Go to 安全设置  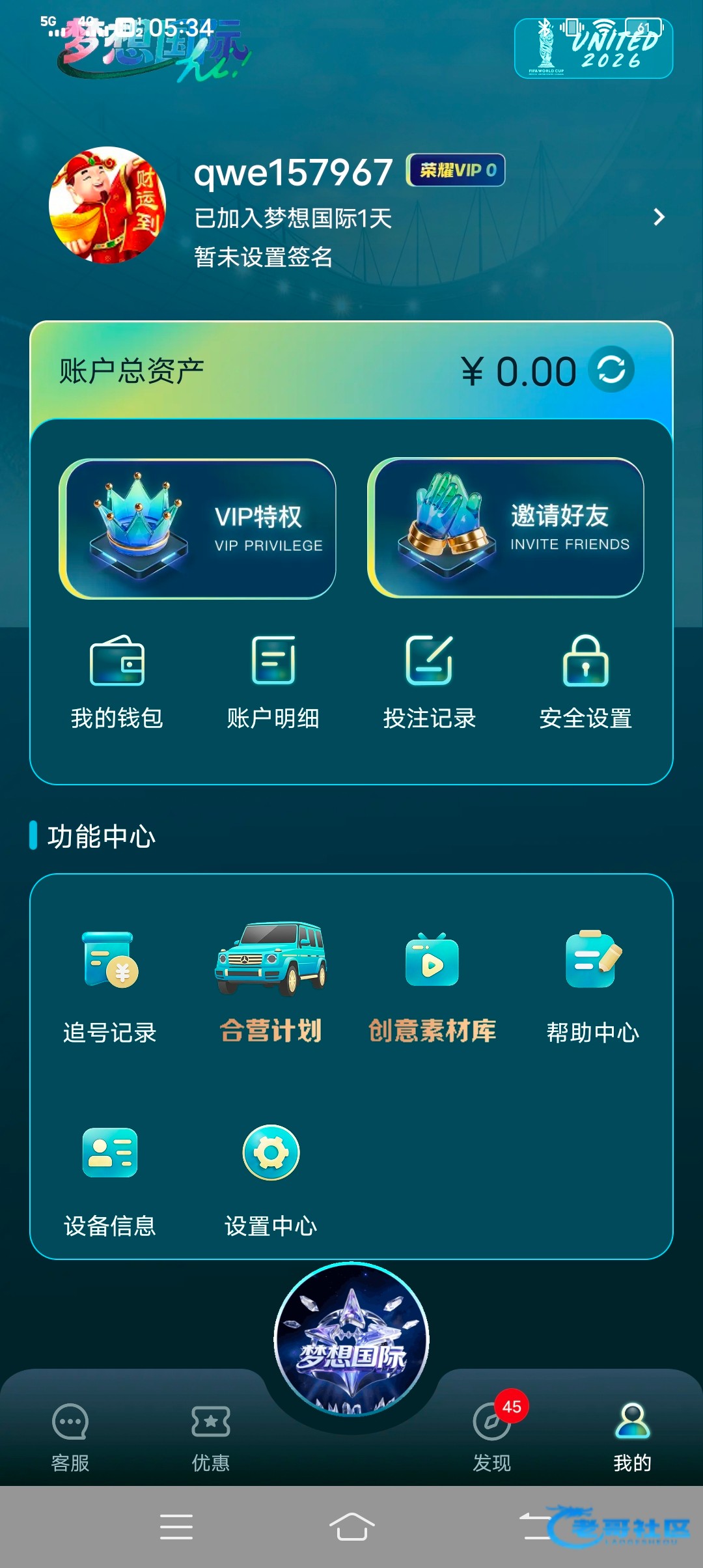pyautogui.click(x=586, y=682)
